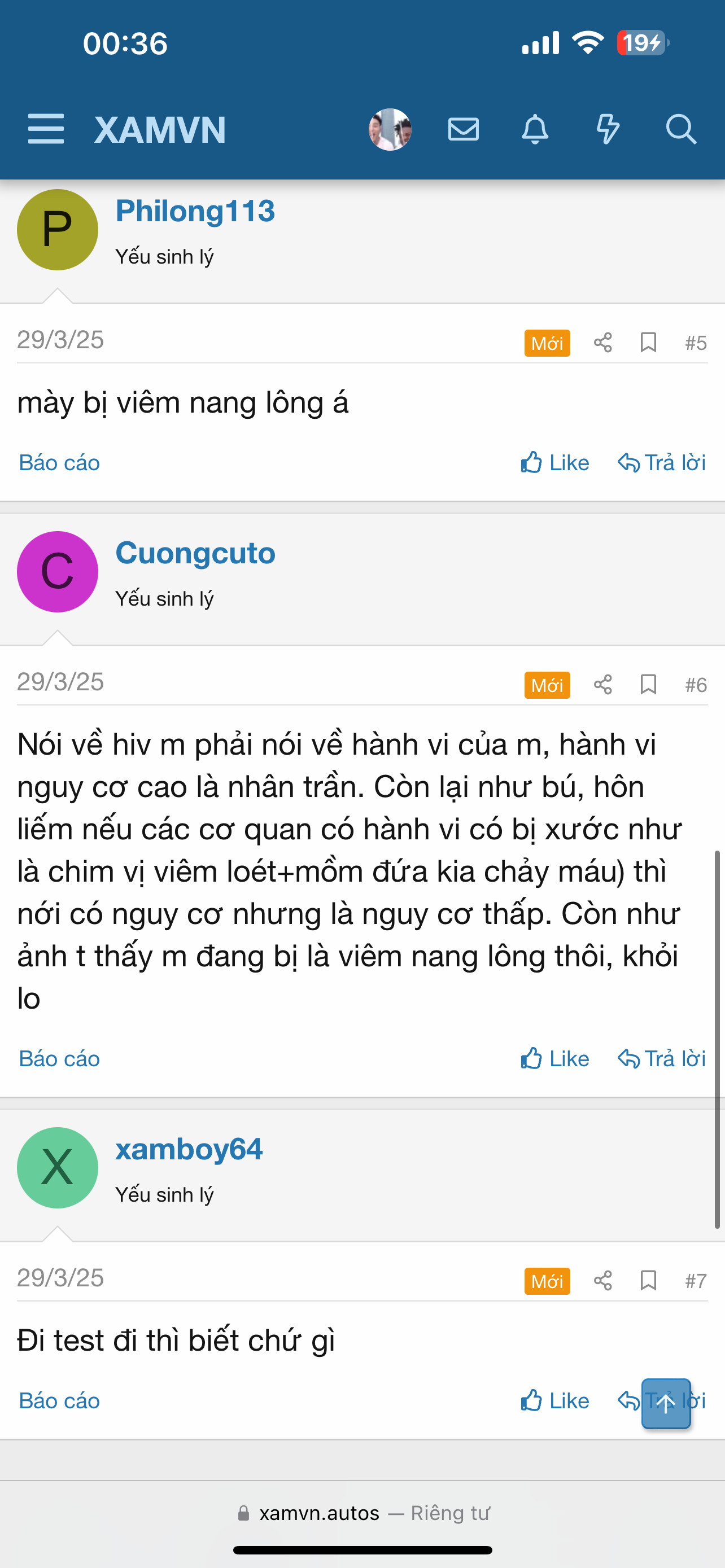Like Cuongcuto's post
Screen dimensions: 725x1568
[555, 1059]
